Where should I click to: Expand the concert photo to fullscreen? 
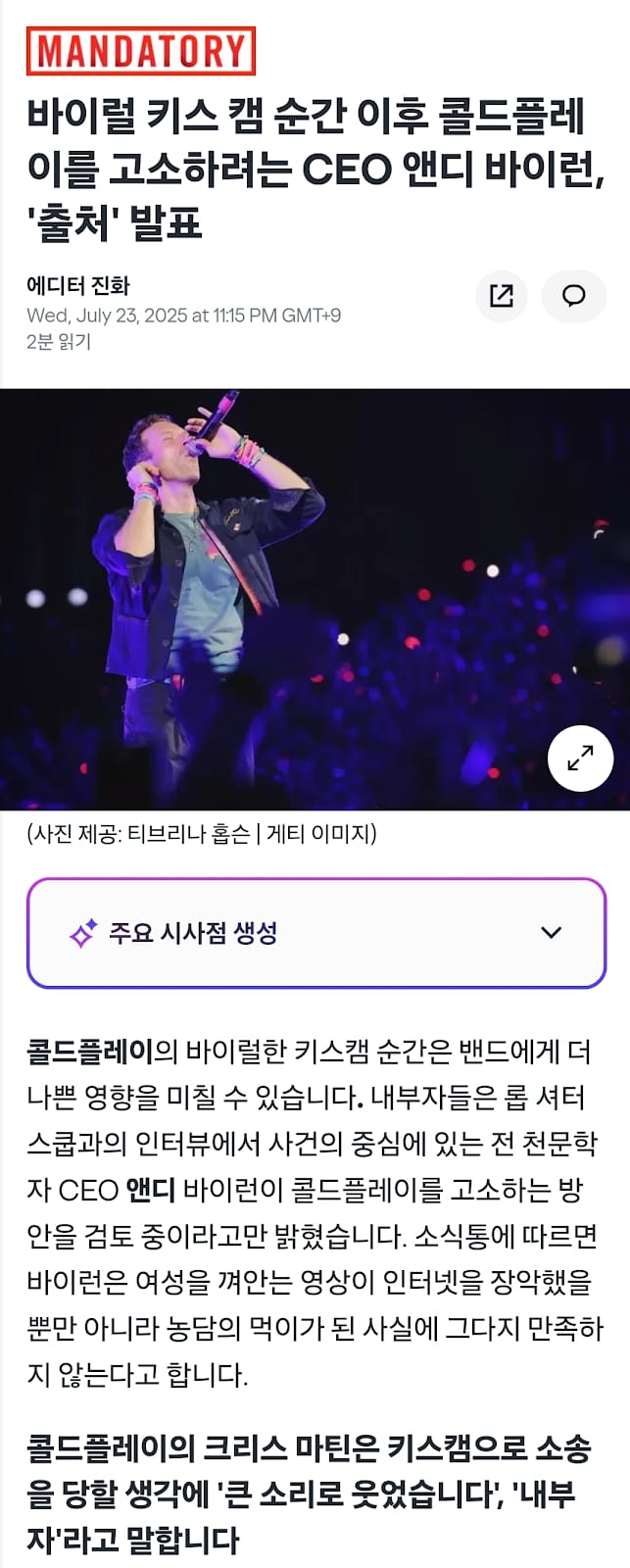point(580,759)
